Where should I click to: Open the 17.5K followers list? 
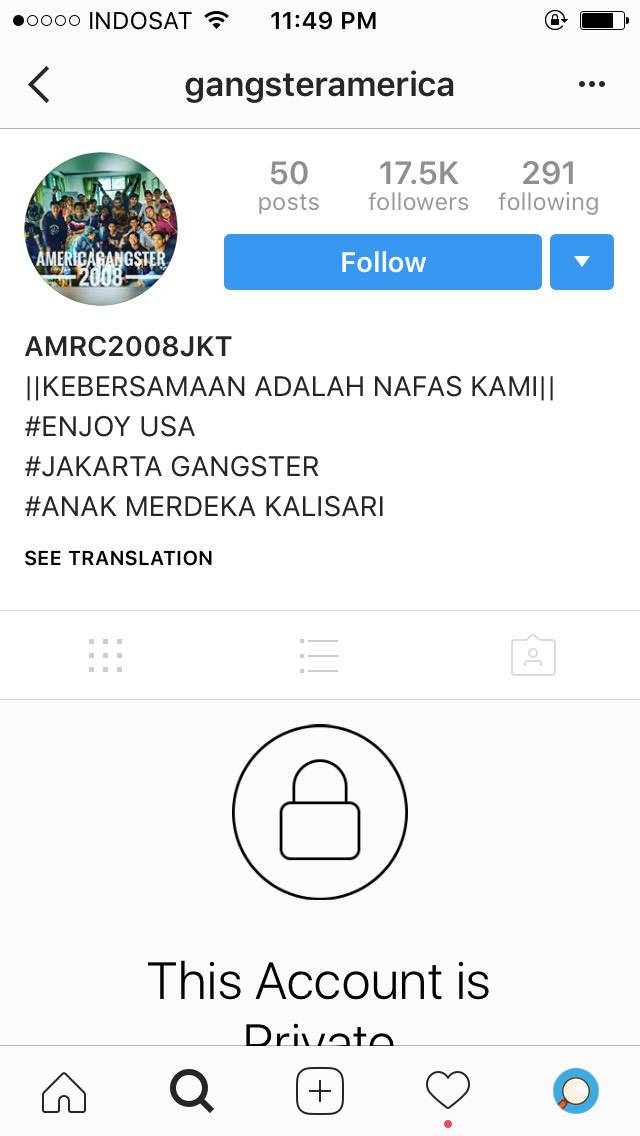pos(418,186)
